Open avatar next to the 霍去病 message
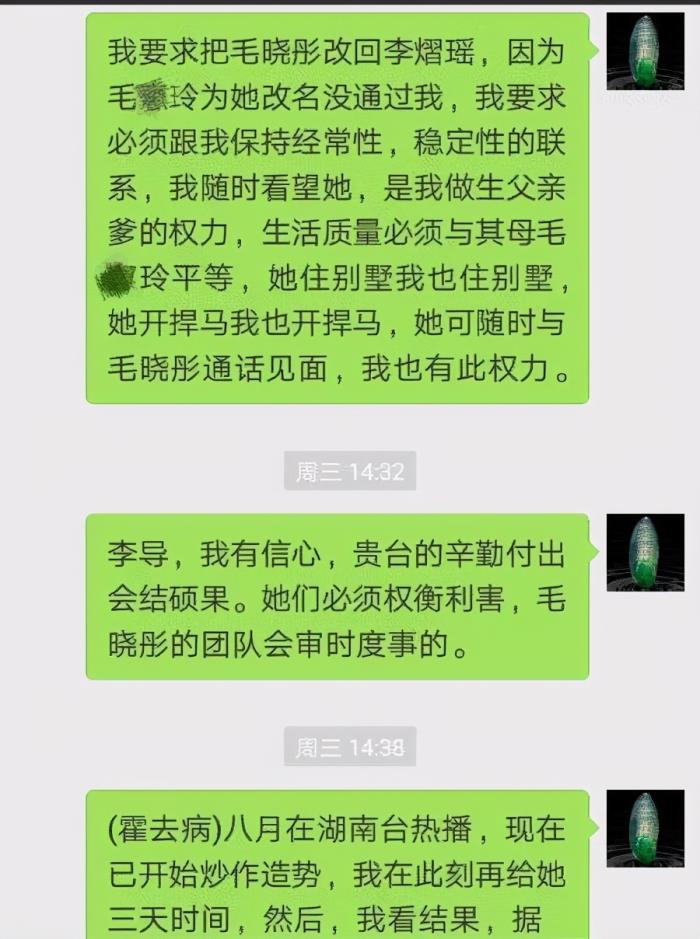This screenshot has height=939, width=700. tap(645, 827)
